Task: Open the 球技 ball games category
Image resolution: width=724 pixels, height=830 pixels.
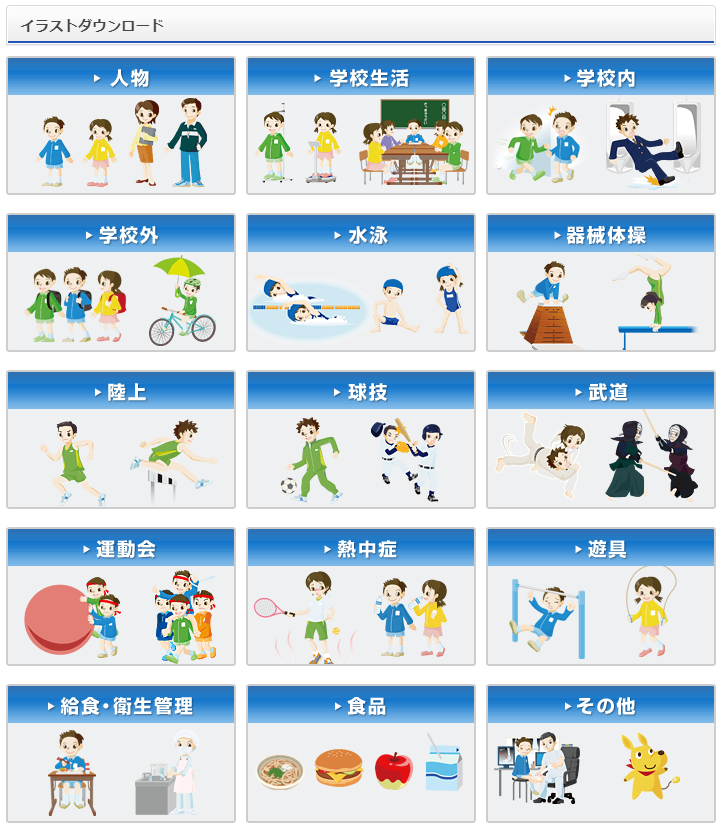Action: (x=361, y=392)
